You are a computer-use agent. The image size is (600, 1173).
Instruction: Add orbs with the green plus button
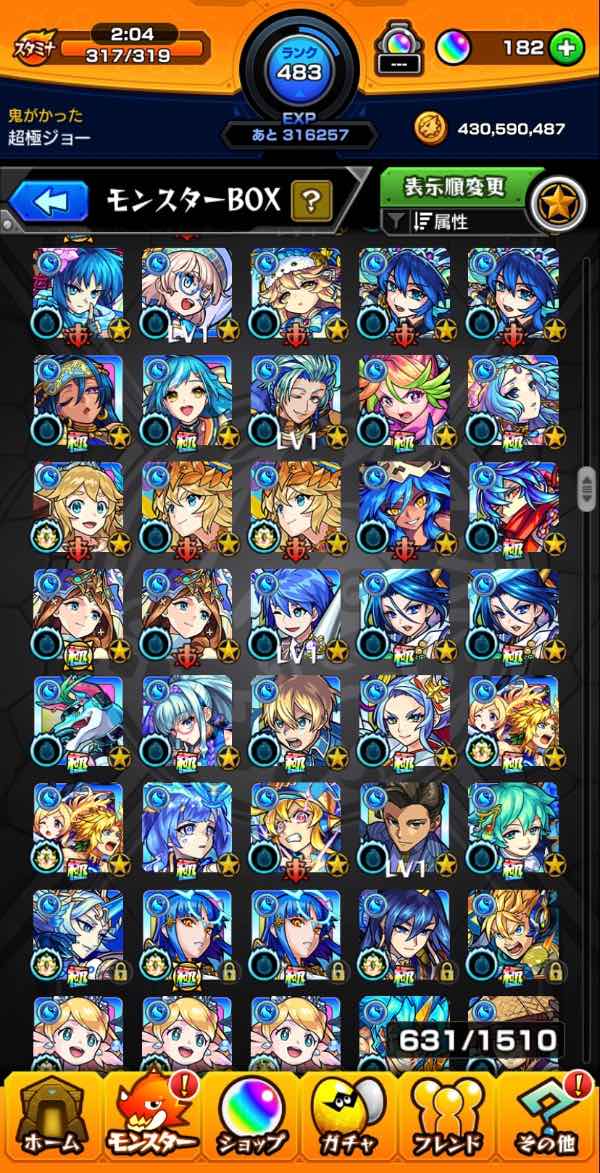pos(567,47)
